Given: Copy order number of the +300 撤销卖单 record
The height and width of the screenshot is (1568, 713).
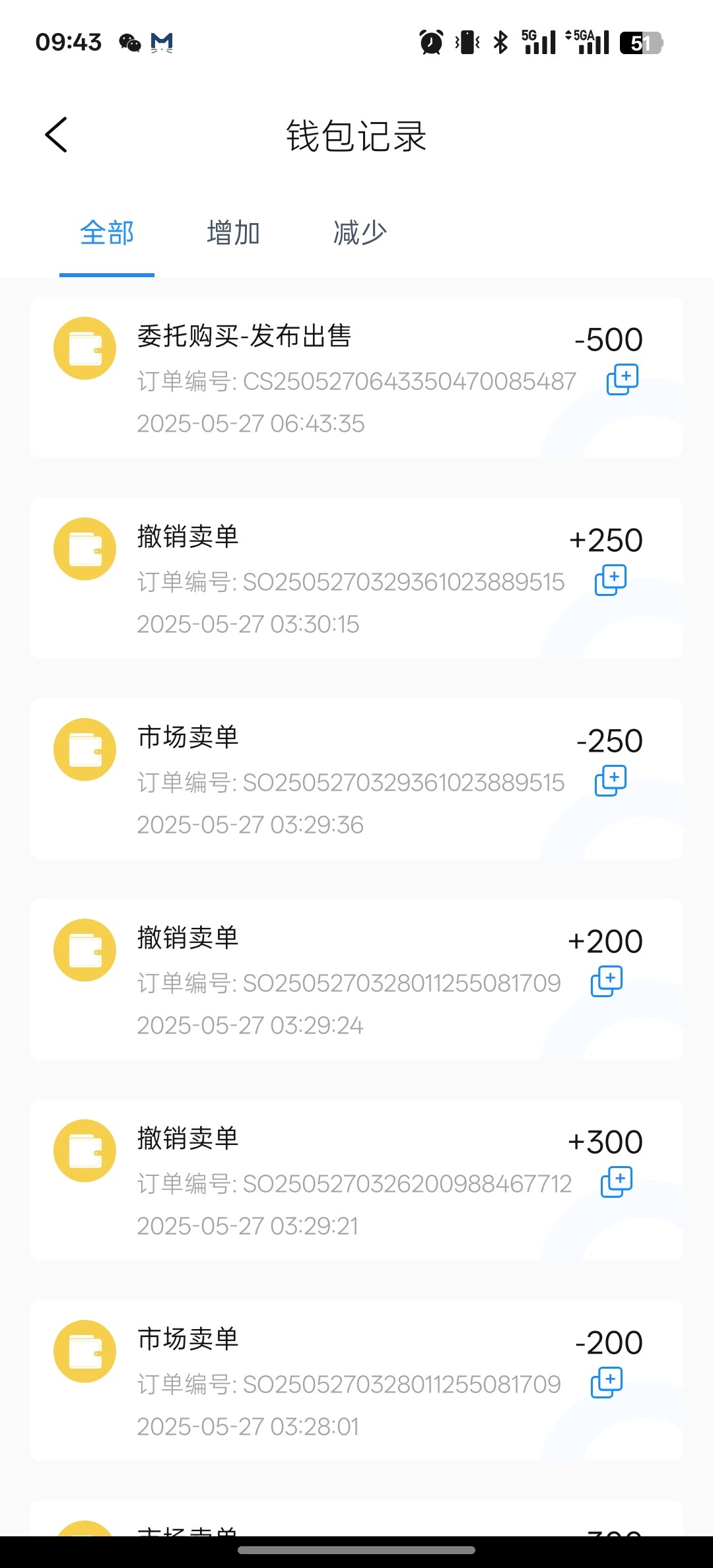Looking at the screenshot, I should (617, 1182).
